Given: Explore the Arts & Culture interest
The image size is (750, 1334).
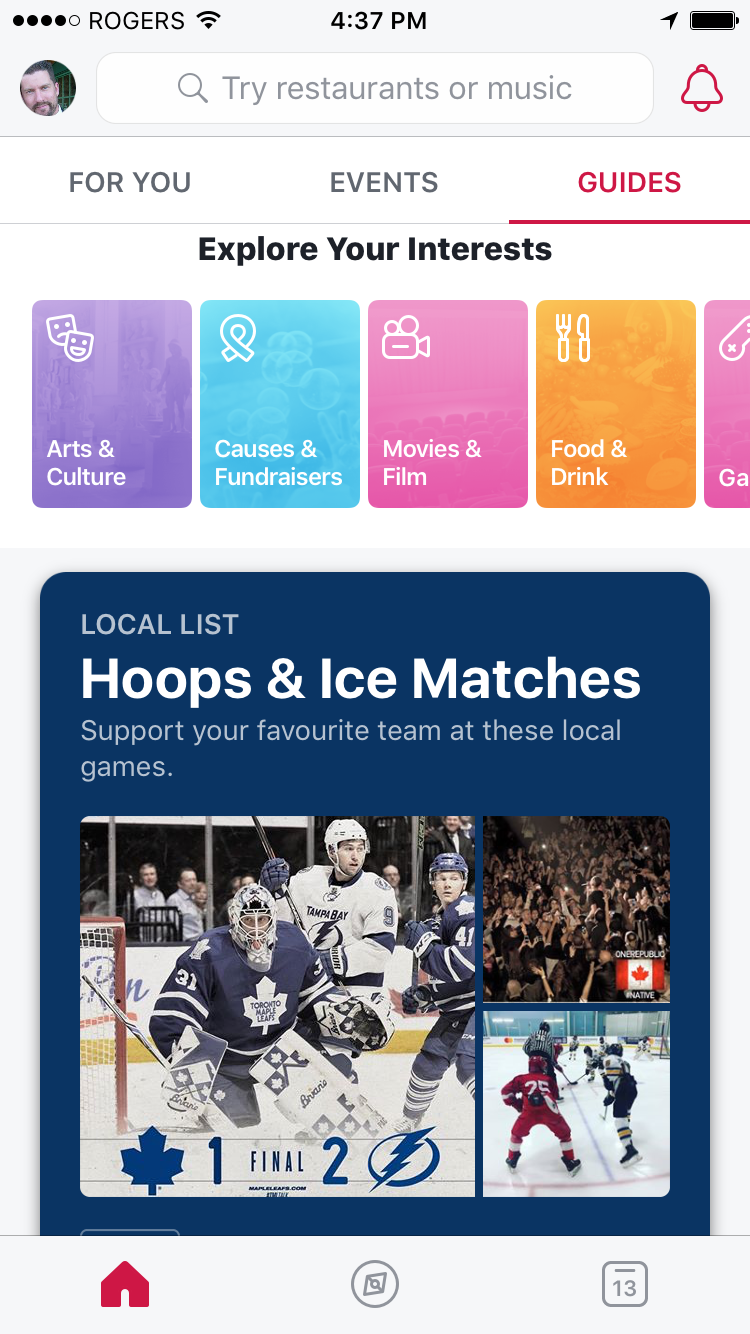Looking at the screenshot, I should pos(112,404).
